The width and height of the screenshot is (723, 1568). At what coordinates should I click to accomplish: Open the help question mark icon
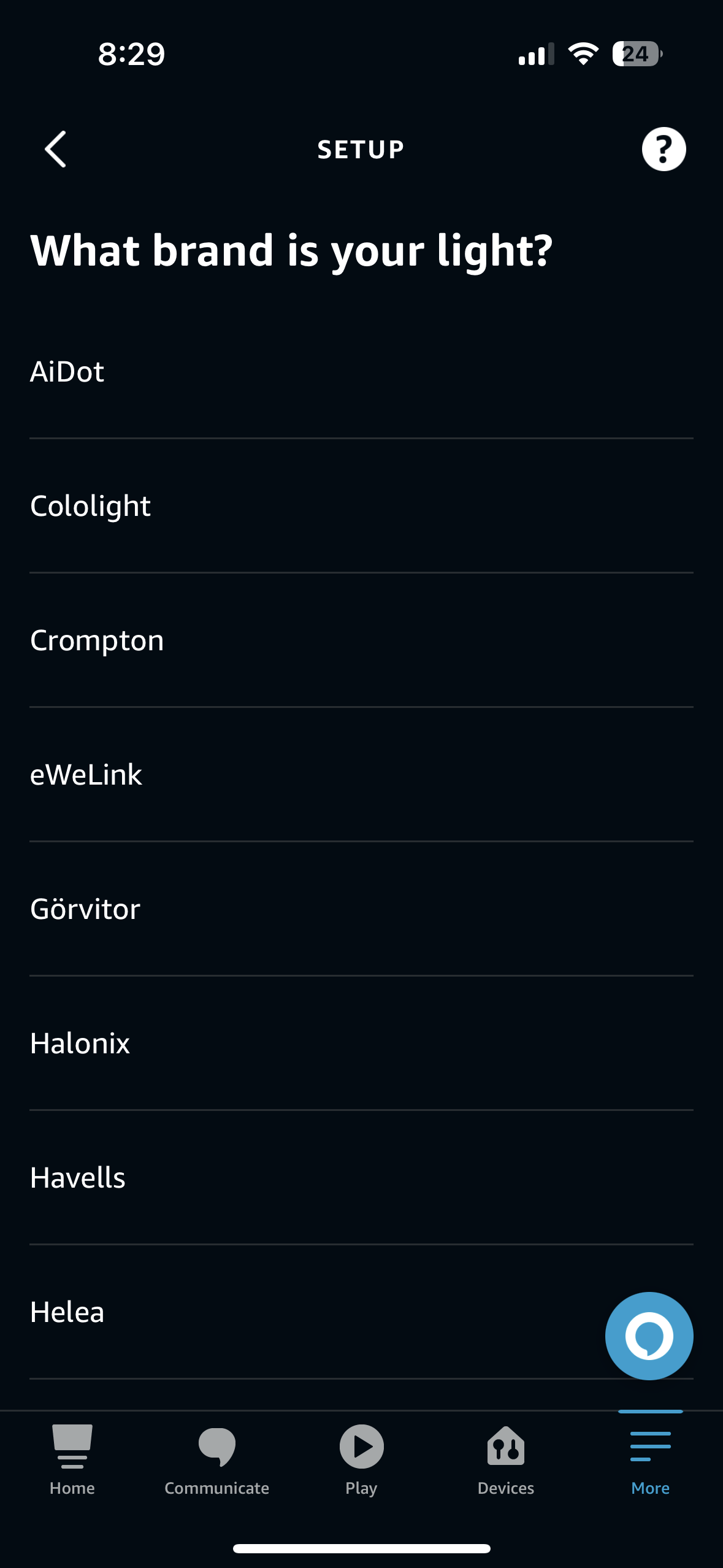point(664,149)
